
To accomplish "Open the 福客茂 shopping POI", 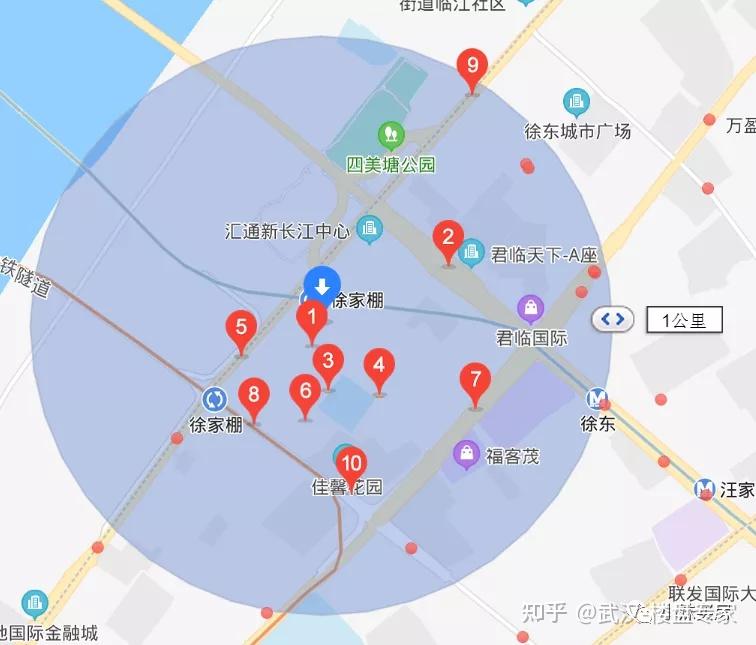I will coord(466,455).
